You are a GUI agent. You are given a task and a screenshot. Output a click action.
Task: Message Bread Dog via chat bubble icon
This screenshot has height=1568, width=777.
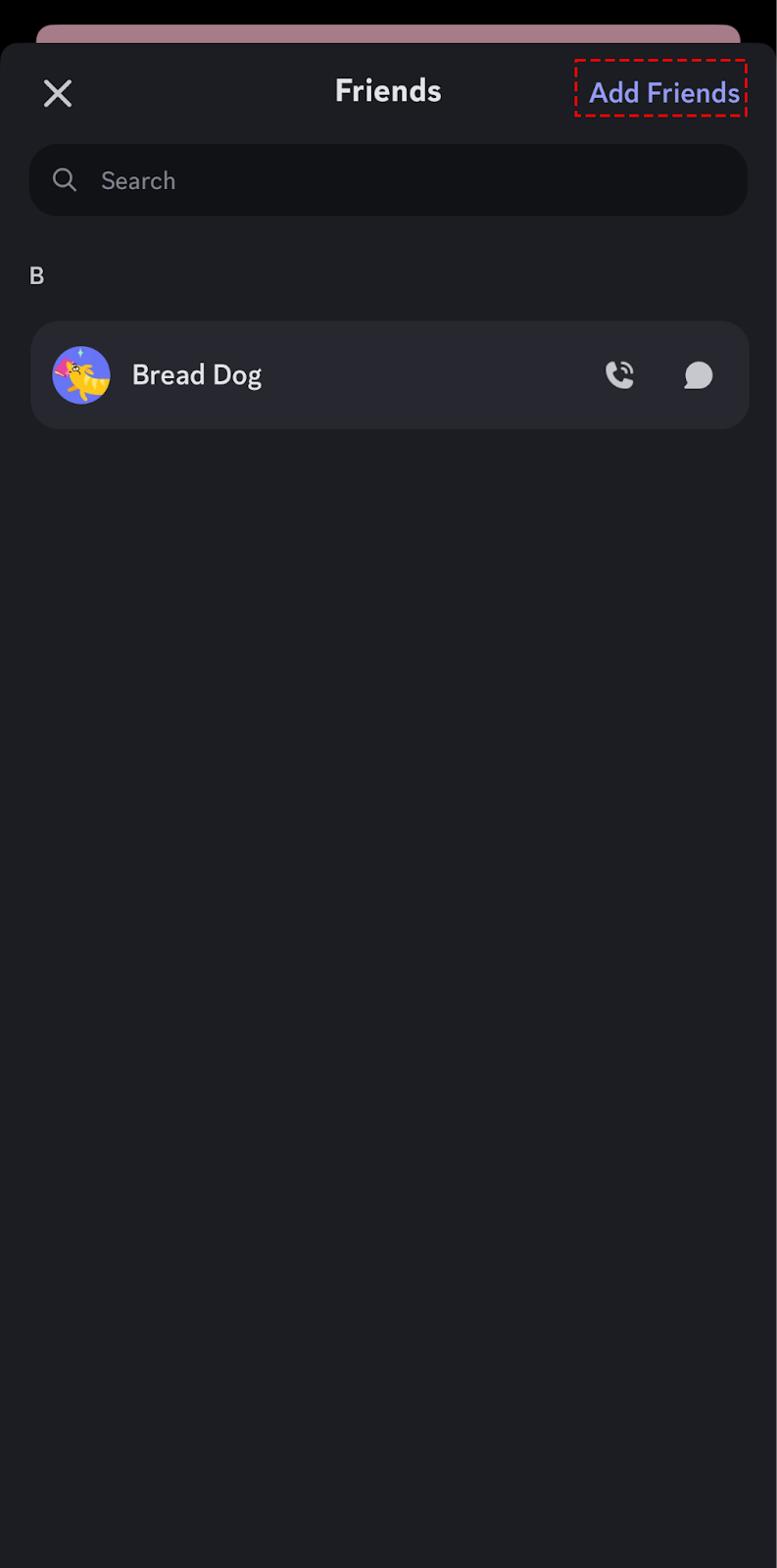pyautogui.click(x=698, y=374)
